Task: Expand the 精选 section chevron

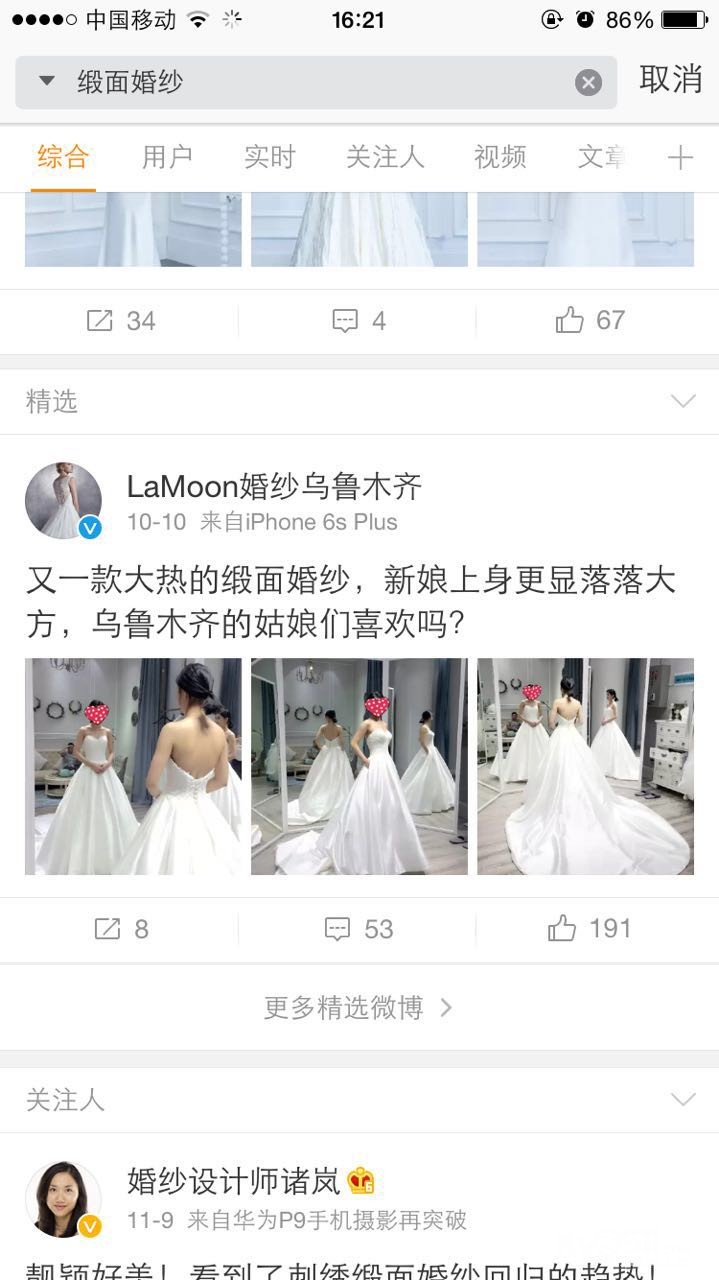Action: 683,401
